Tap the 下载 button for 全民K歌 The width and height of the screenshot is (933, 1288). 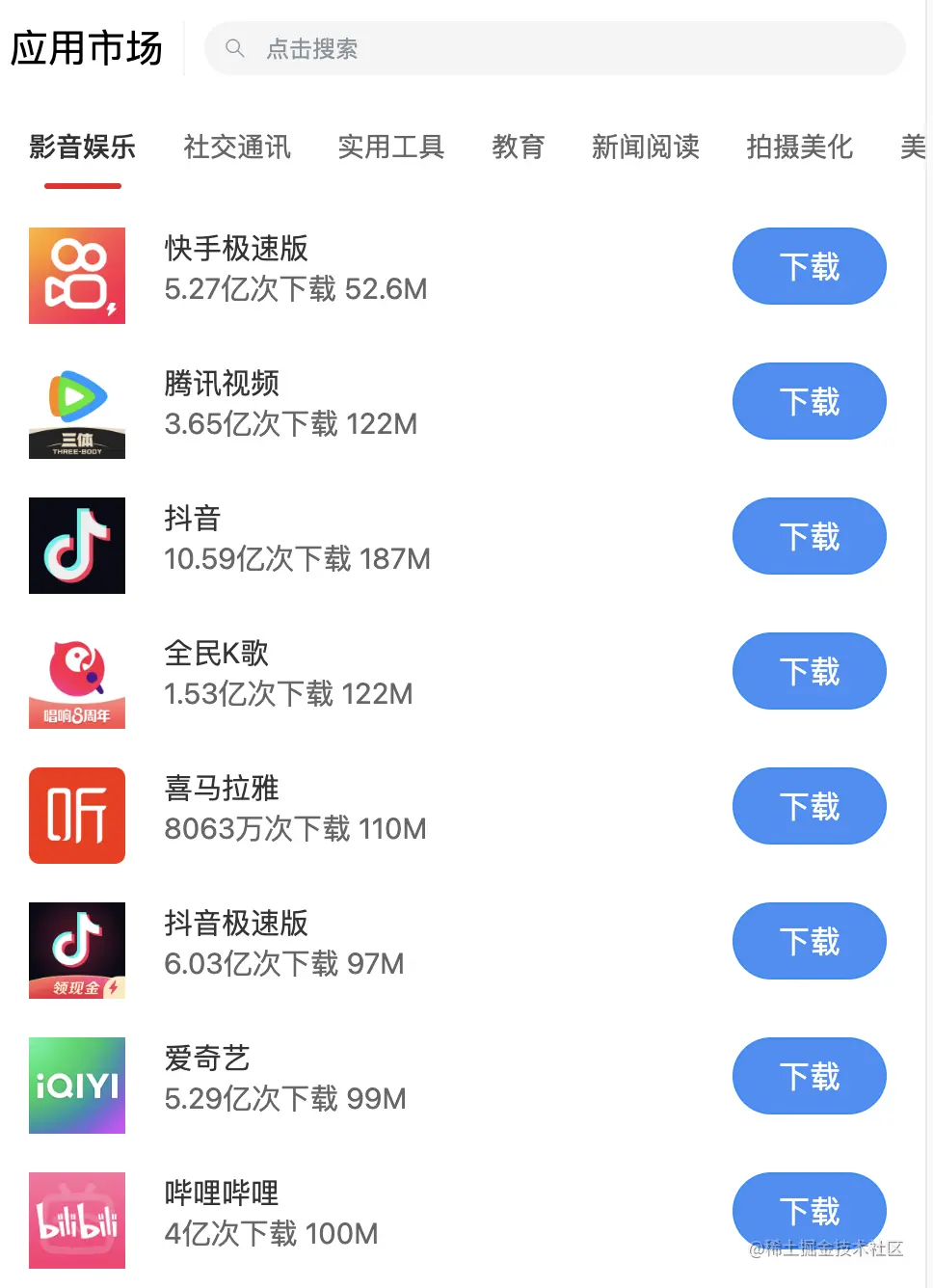click(x=809, y=671)
